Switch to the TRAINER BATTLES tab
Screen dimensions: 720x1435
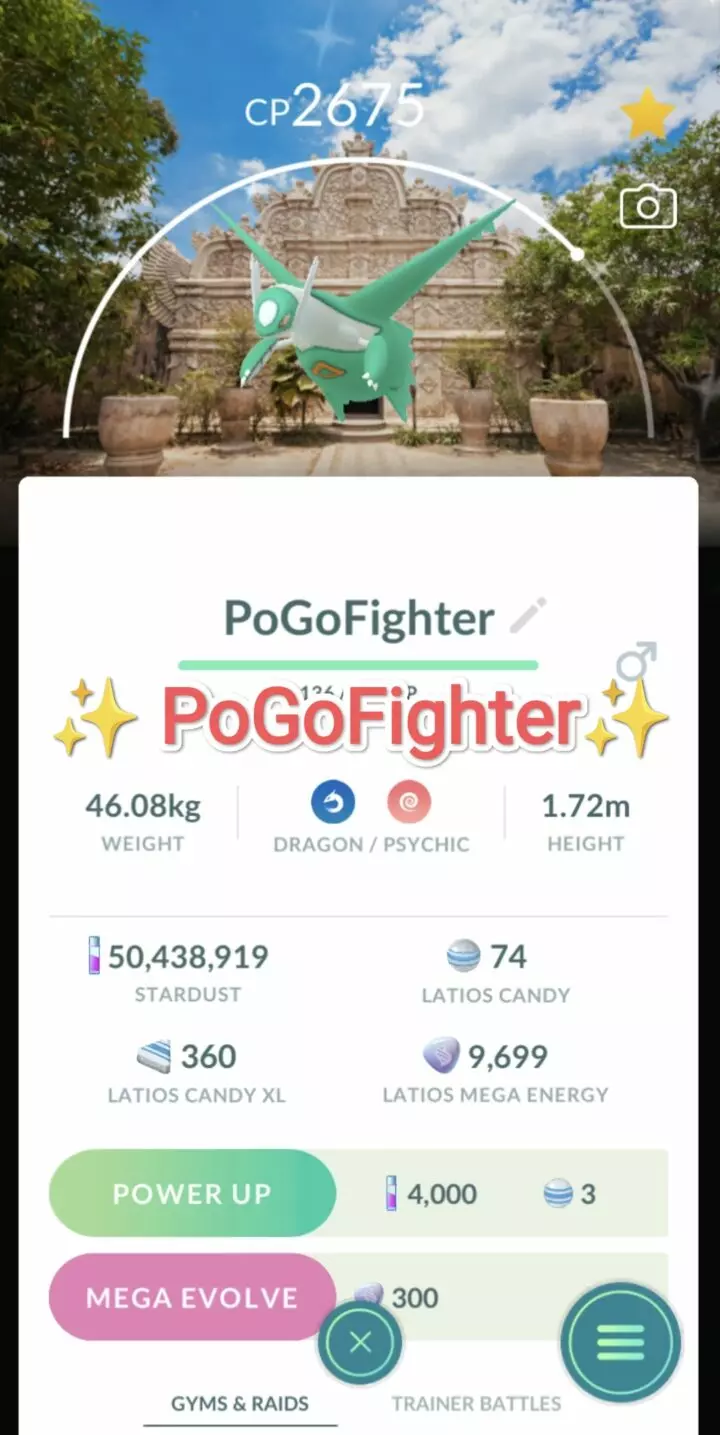coord(474,1403)
